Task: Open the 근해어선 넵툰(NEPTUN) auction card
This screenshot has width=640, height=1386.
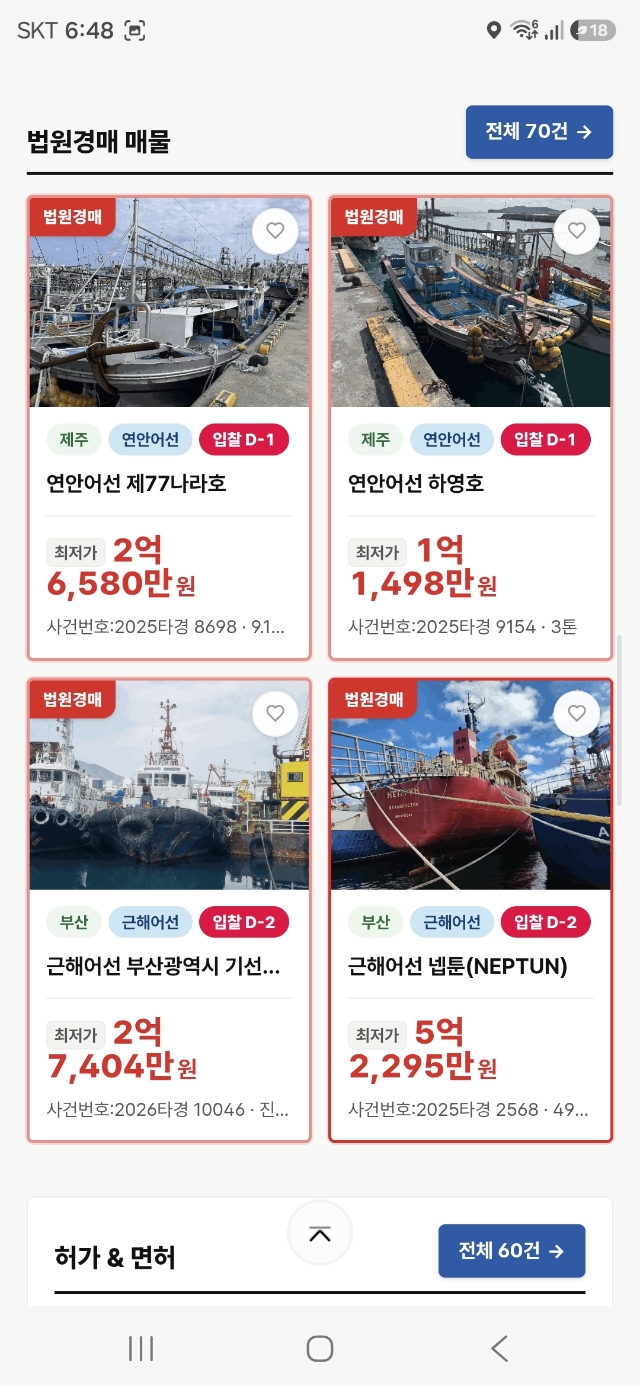Action: tap(471, 911)
